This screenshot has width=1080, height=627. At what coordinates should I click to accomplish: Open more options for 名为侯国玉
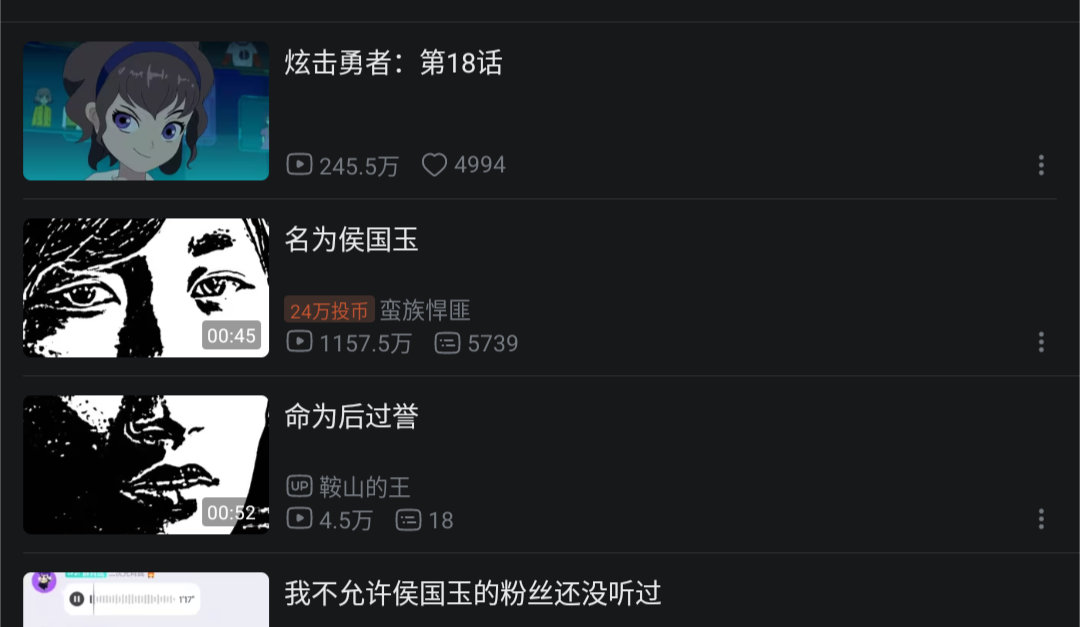[x=1041, y=342]
